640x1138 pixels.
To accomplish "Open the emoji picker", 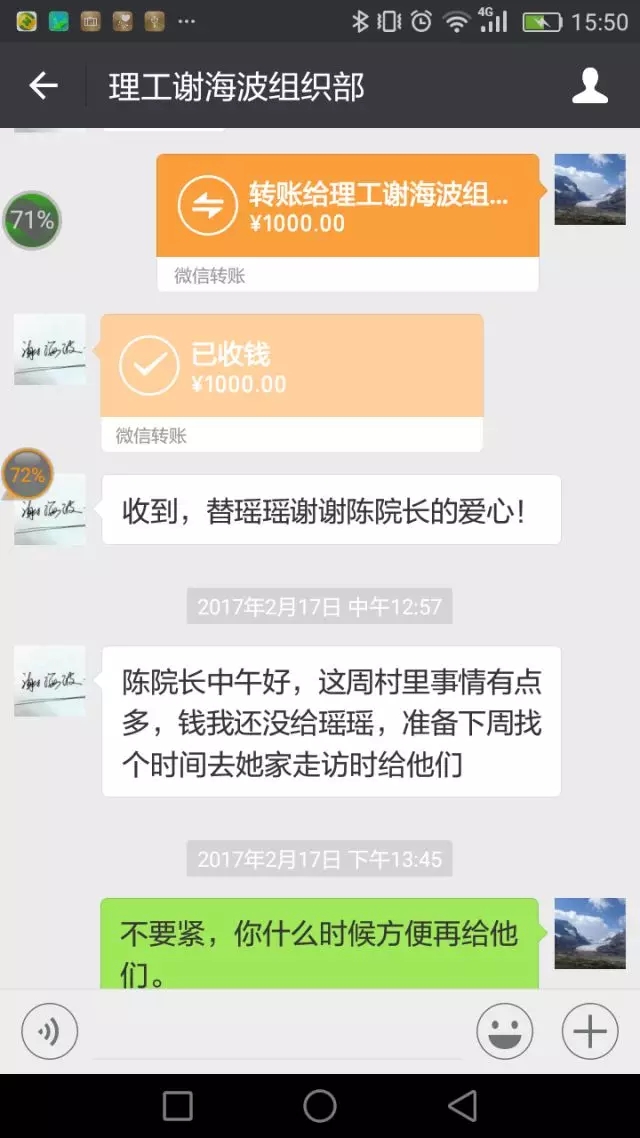I will [505, 1031].
